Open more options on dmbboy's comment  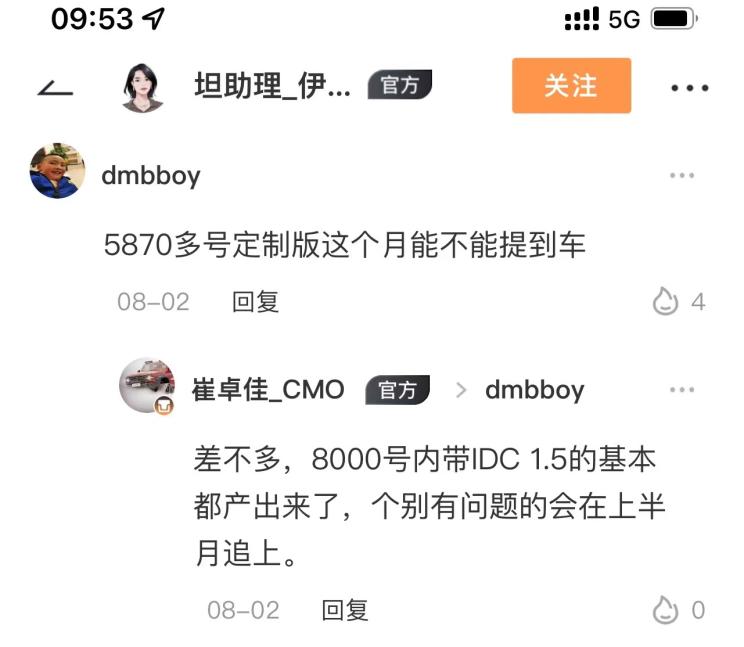[681, 176]
